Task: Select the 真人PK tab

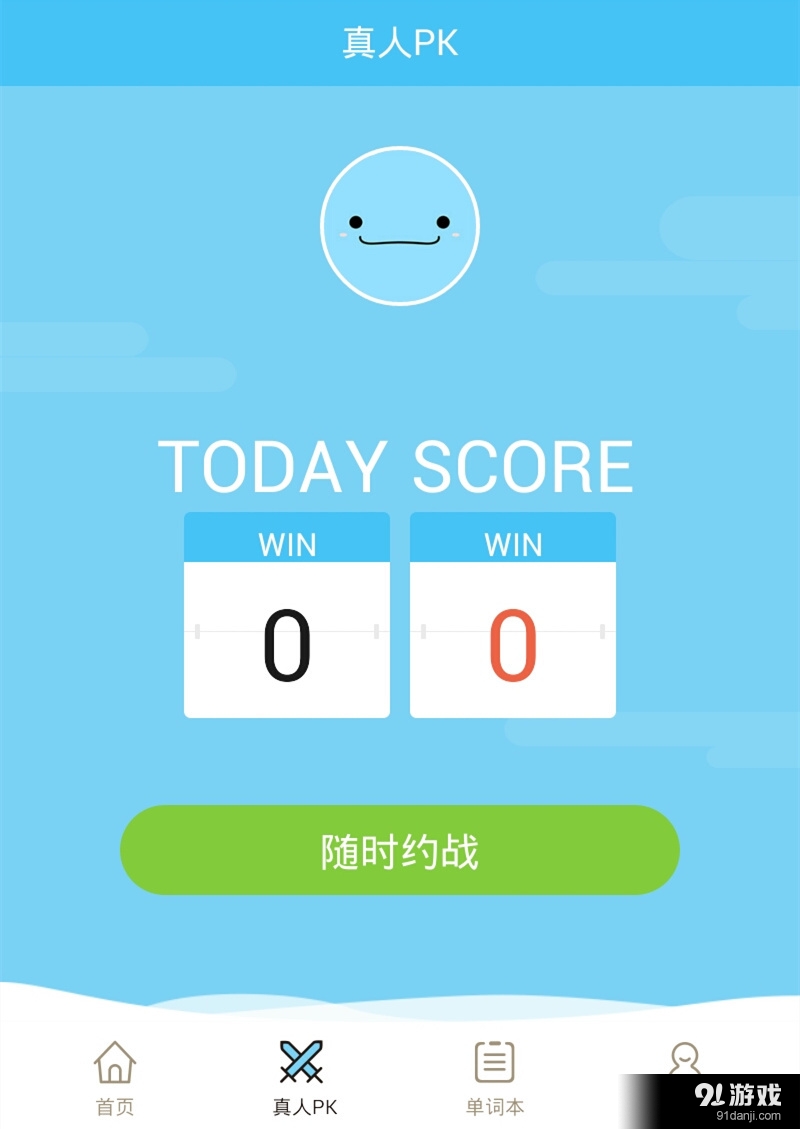Action: (x=304, y=1077)
